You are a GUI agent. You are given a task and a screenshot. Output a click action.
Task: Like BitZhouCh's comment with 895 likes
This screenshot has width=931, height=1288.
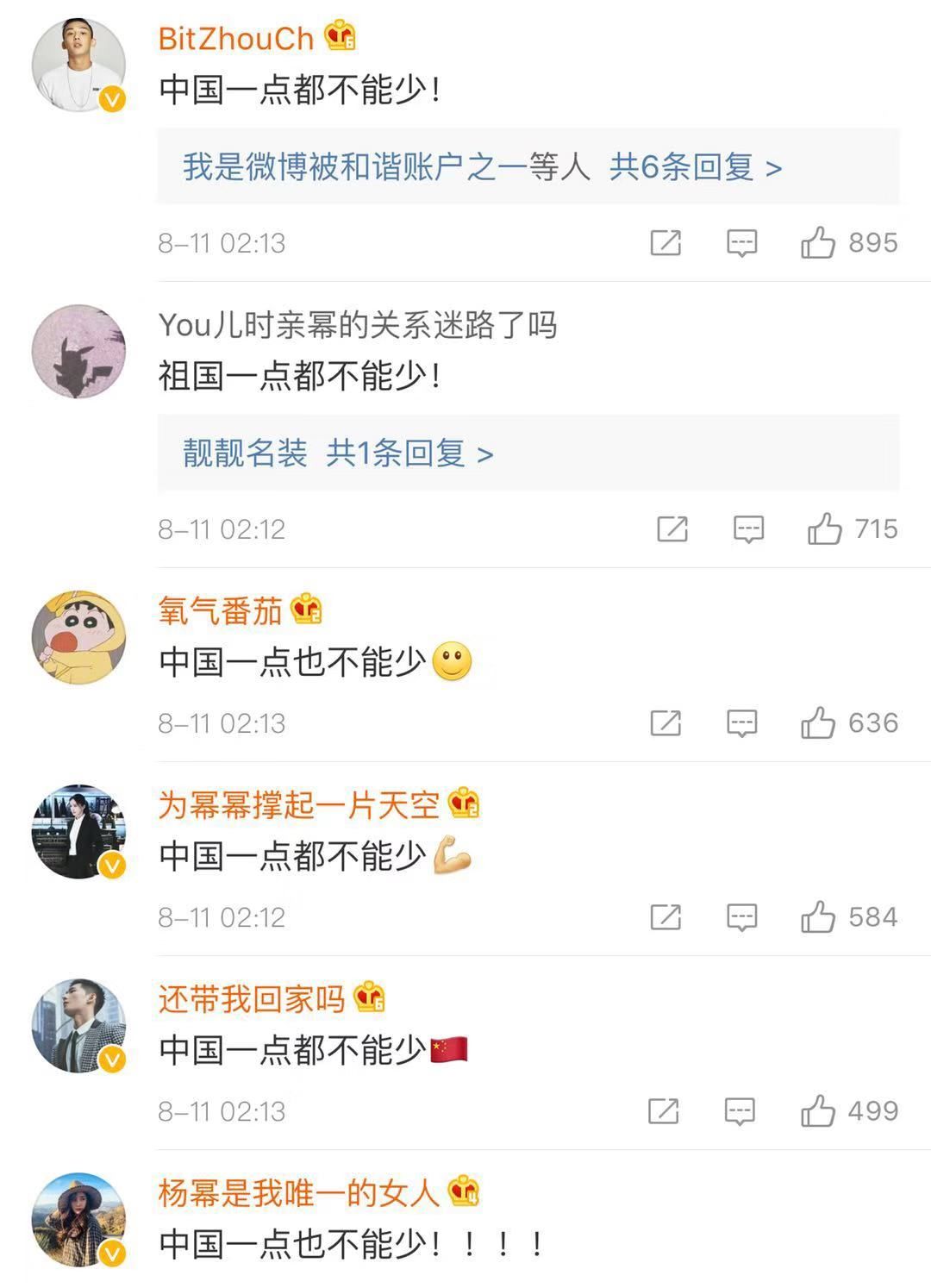[x=819, y=242]
